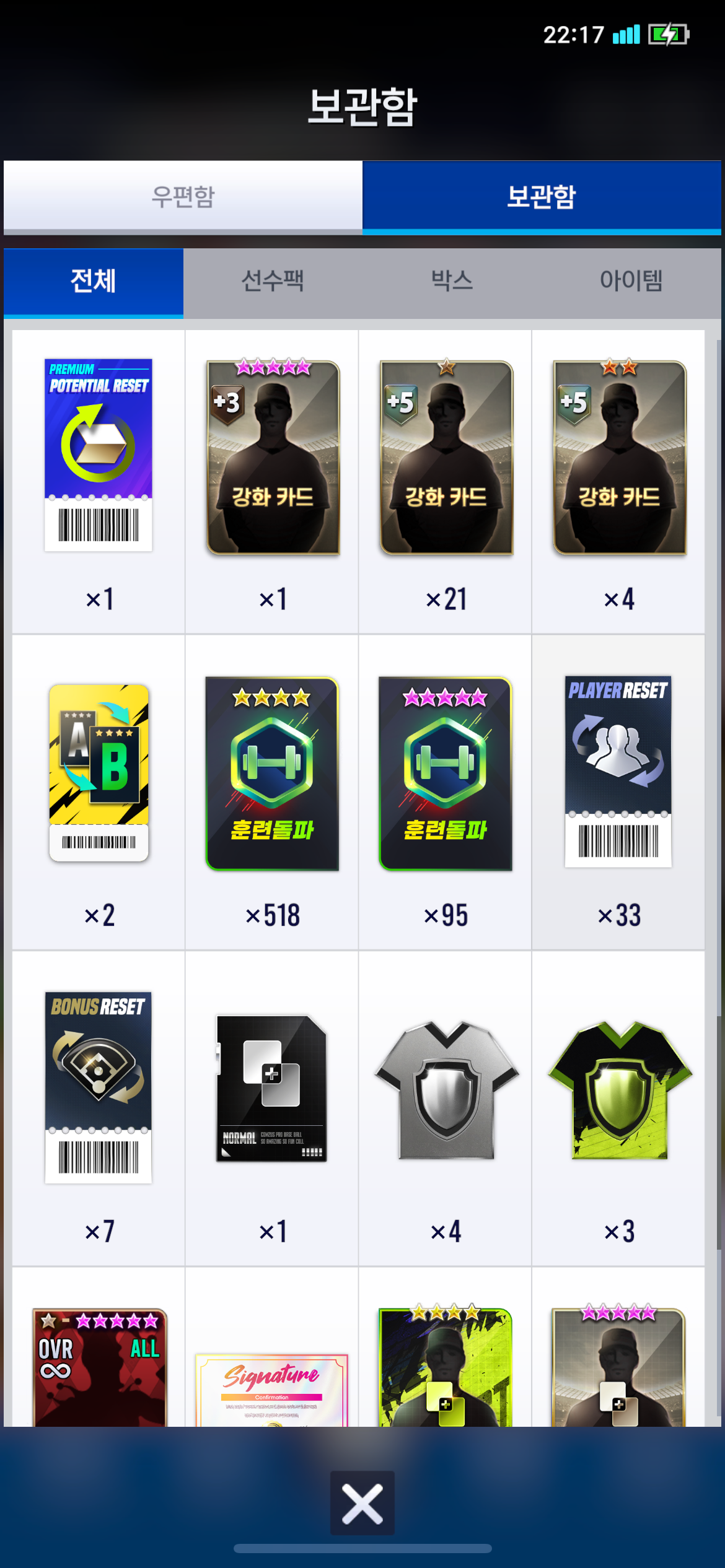
Task: Close the storage screen
Action: point(362,1503)
